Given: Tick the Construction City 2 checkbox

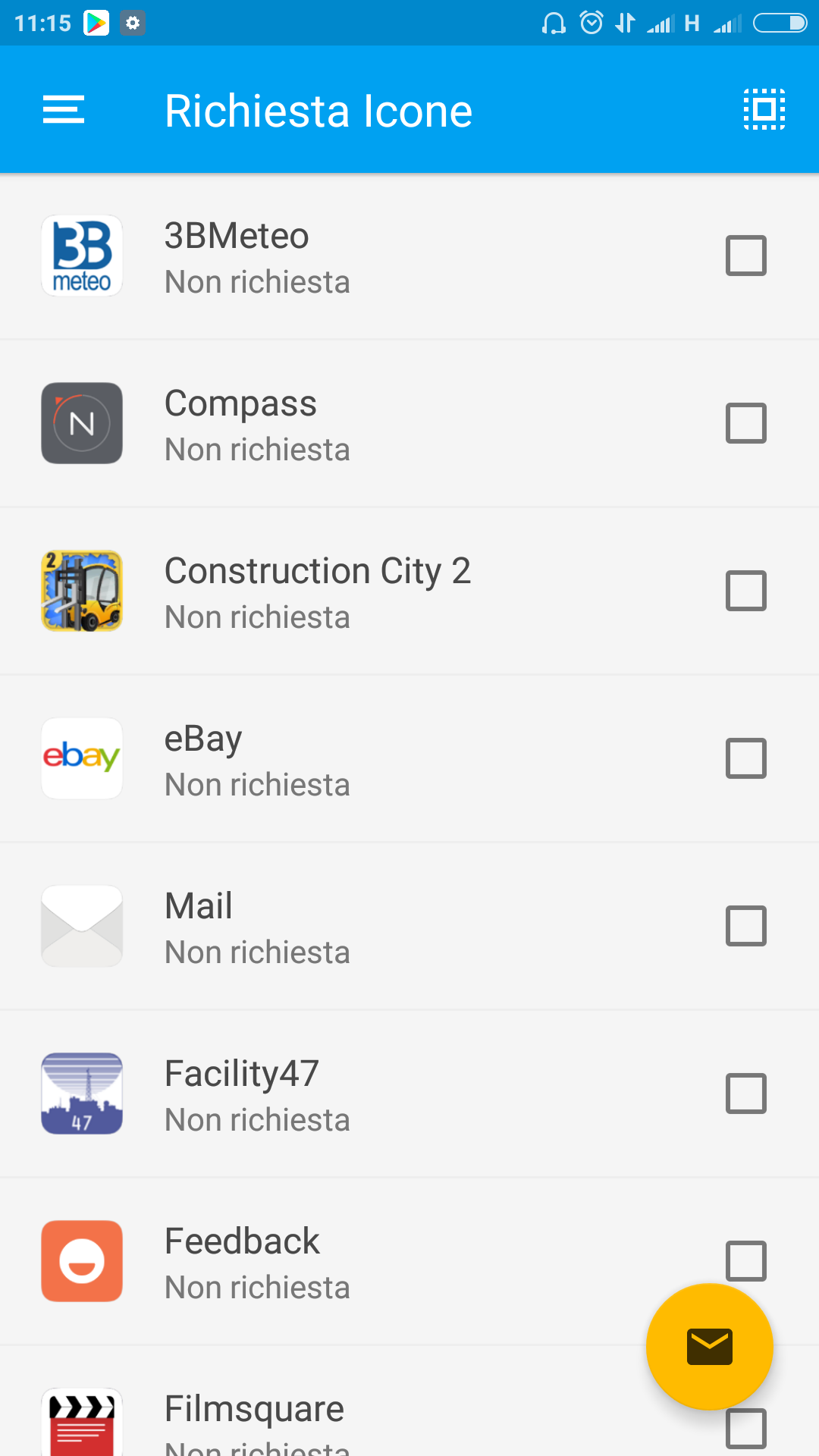Looking at the screenshot, I should coord(746,591).
